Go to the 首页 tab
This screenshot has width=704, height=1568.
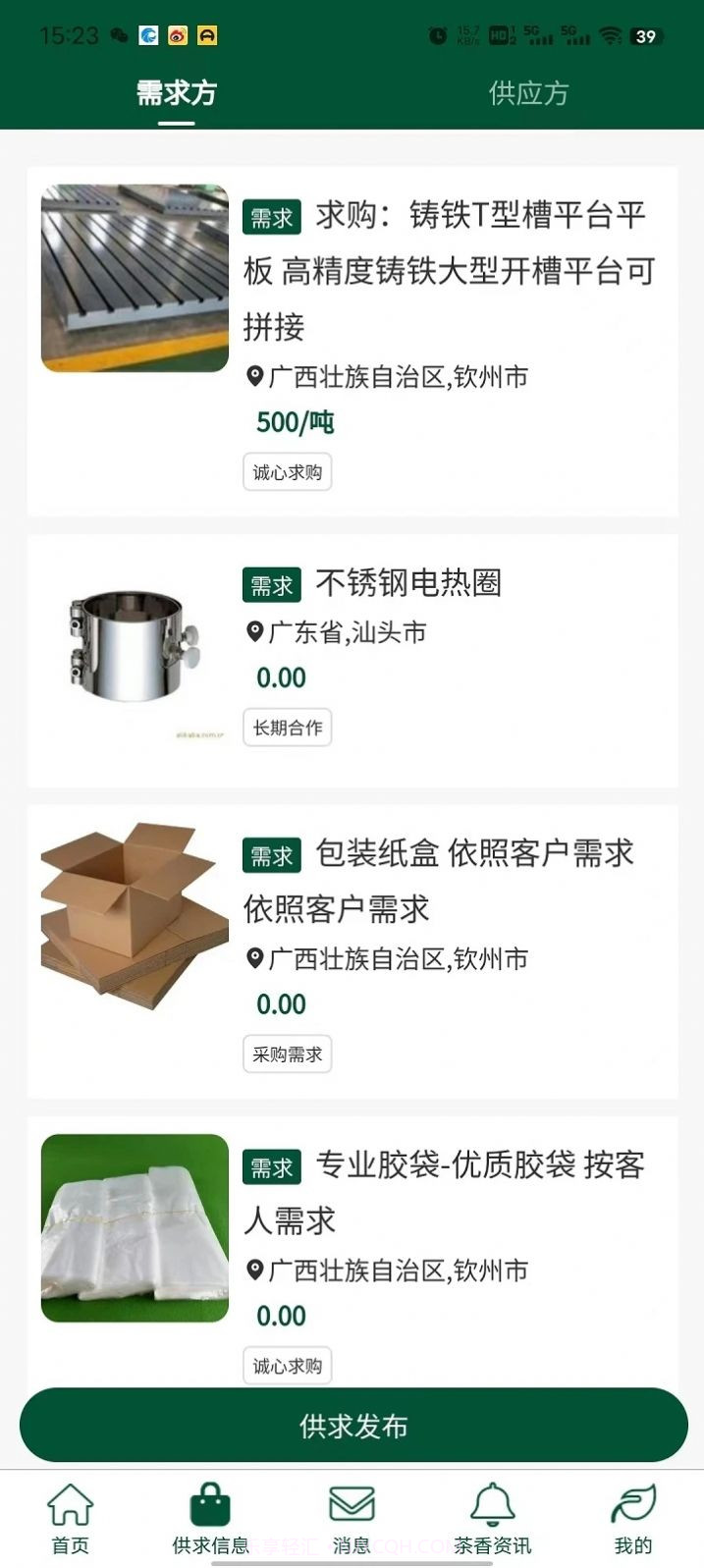70,1519
